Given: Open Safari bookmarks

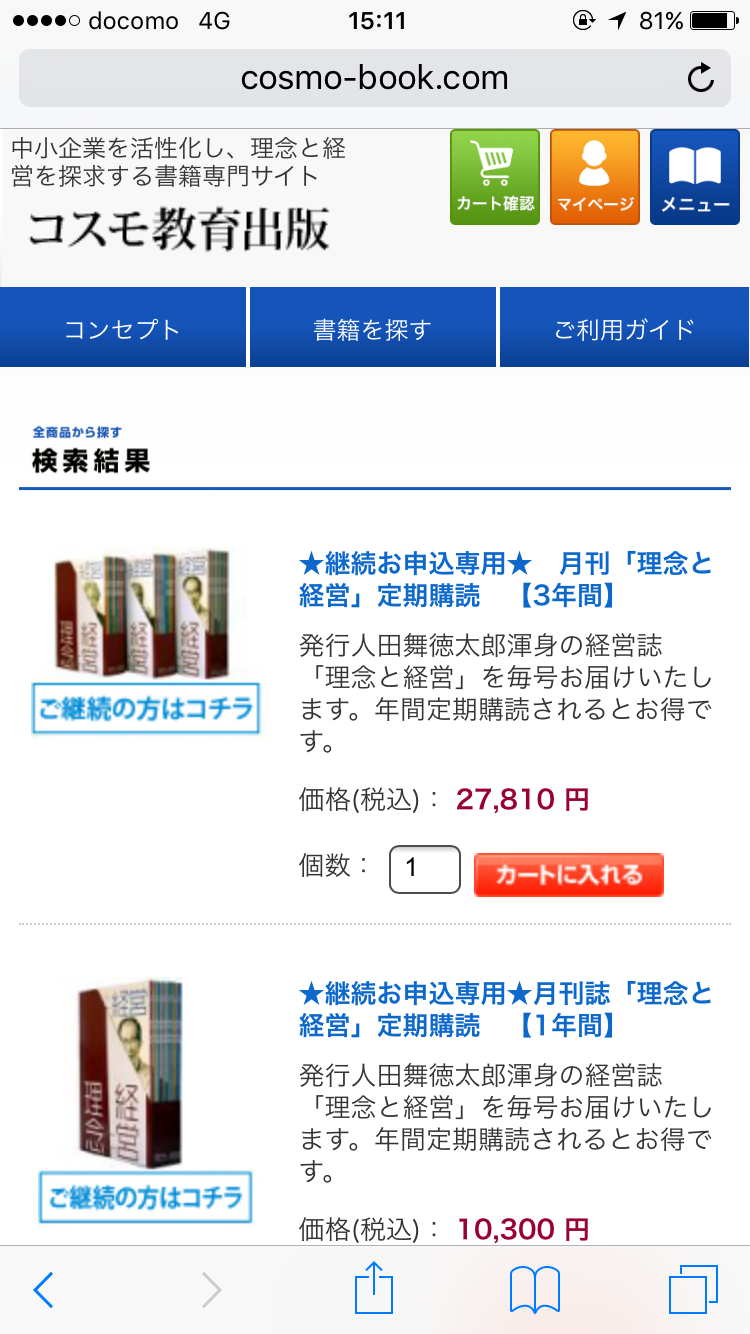Looking at the screenshot, I should tap(535, 1290).
